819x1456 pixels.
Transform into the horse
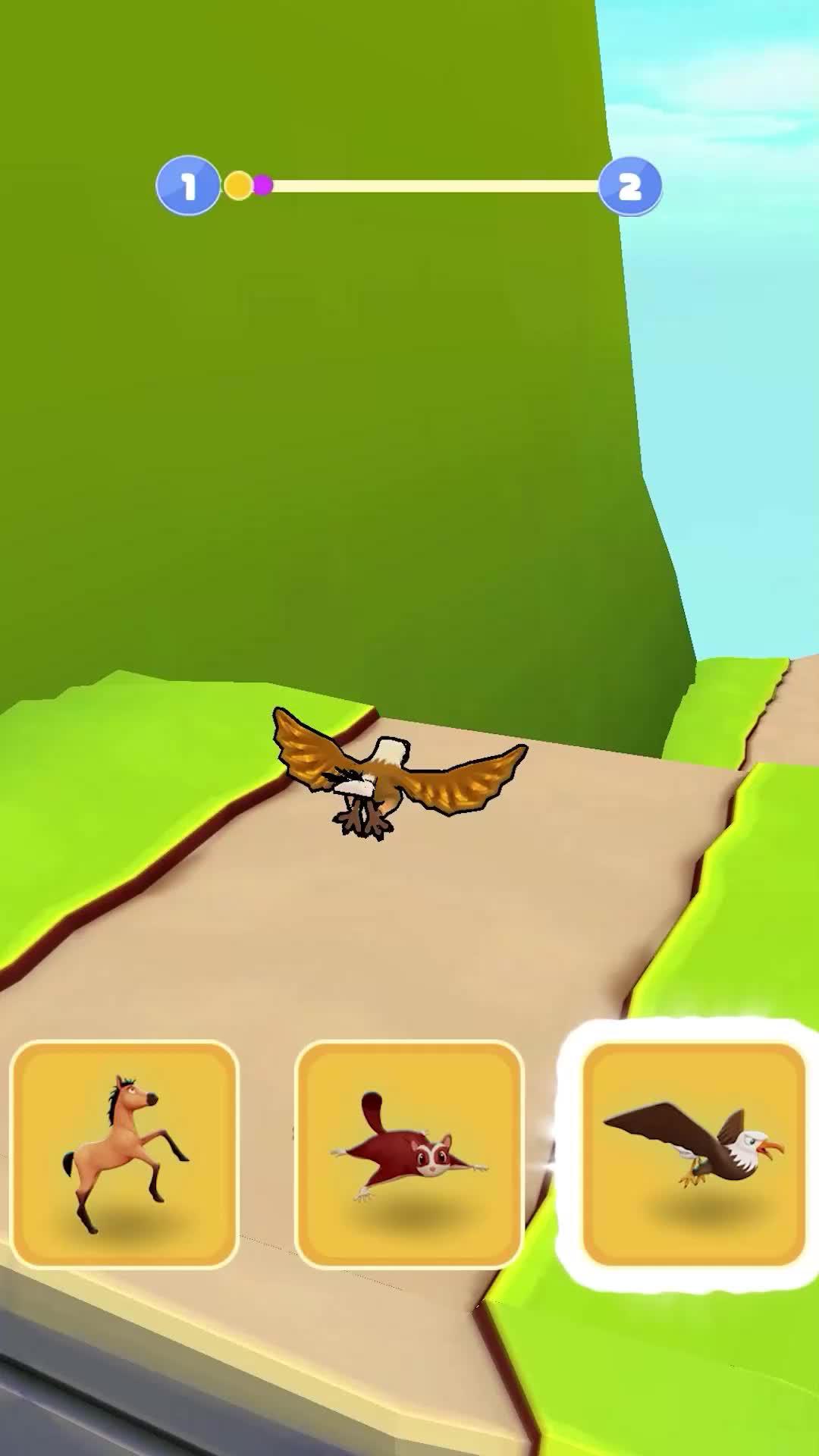[124, 1153]
